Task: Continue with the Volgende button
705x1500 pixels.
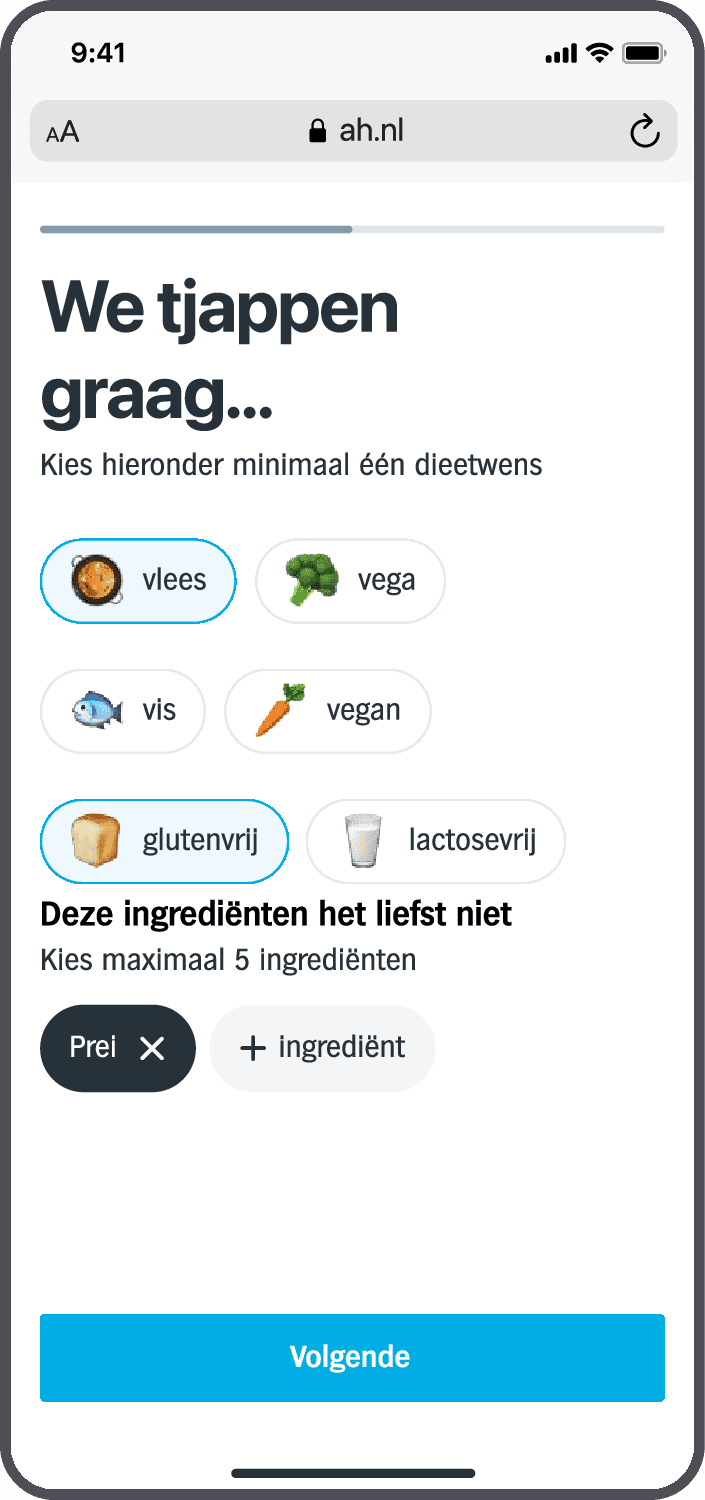Action: pyautogui.click(x=352, y=1358)
